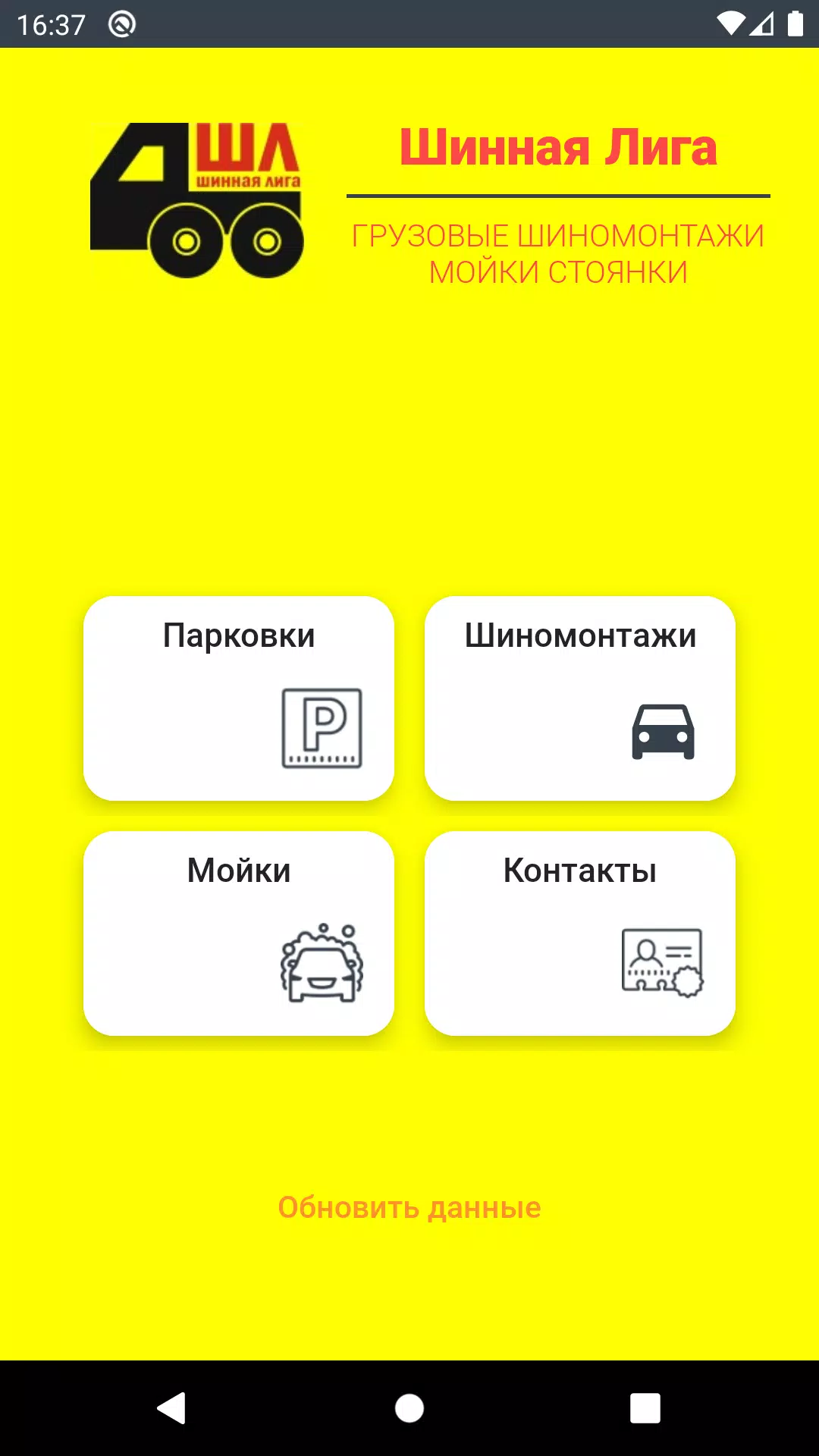Viewport: 819px width, 1456px height.
Task: Open recent apps from the navigation bar
Action: 645,1408
